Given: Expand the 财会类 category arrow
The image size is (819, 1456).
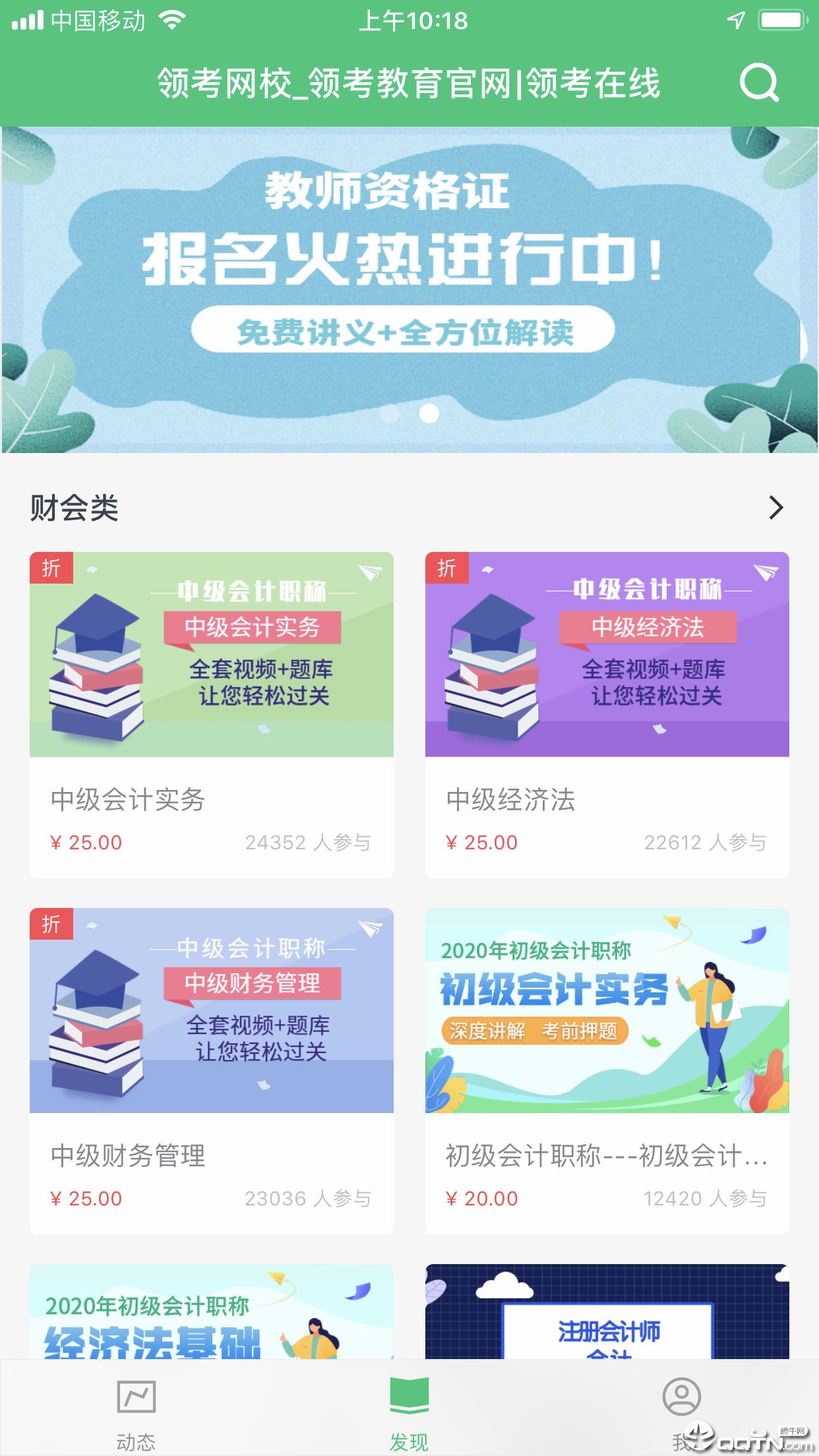Looking at the screenshot, I should 775,508.
